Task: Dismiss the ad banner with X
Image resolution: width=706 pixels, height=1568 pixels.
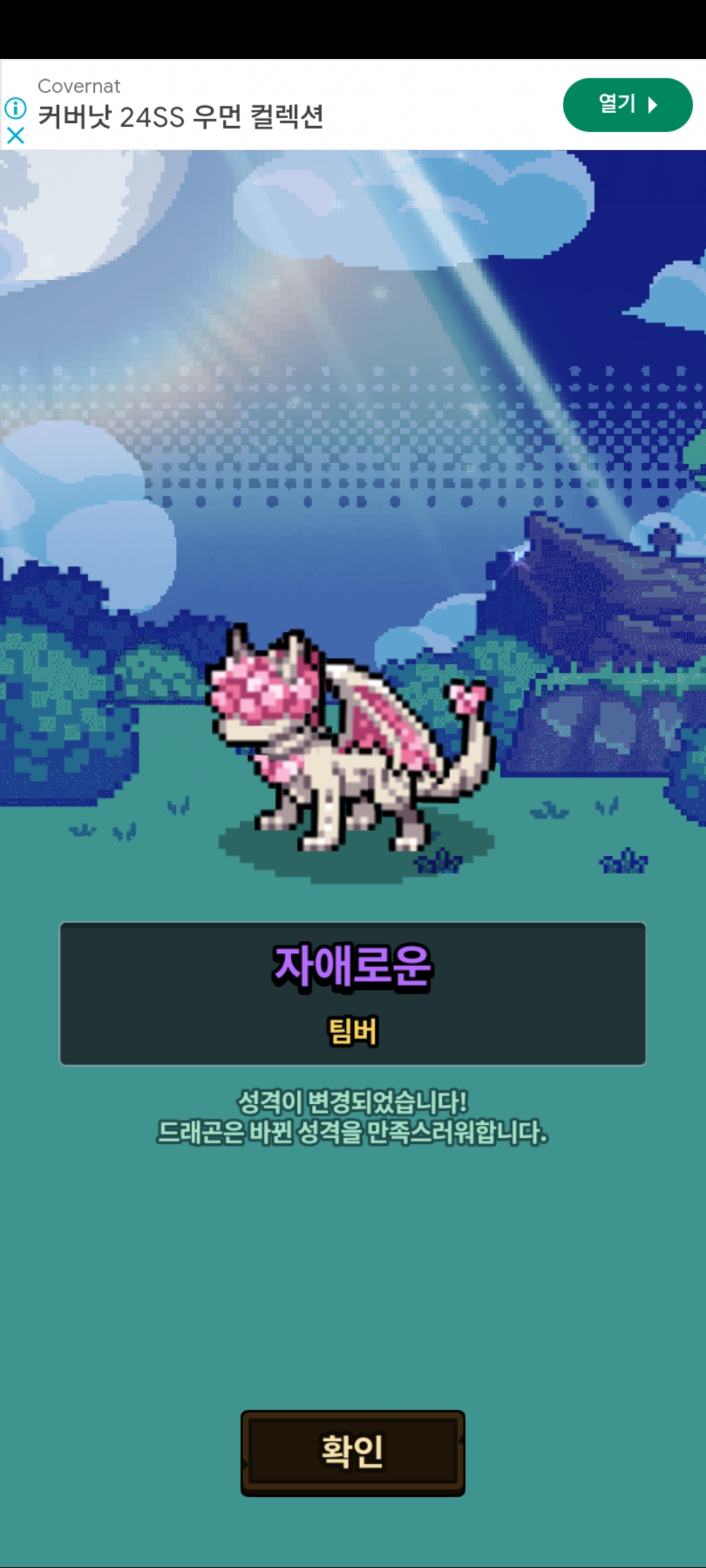Action: tap(16, 136)
